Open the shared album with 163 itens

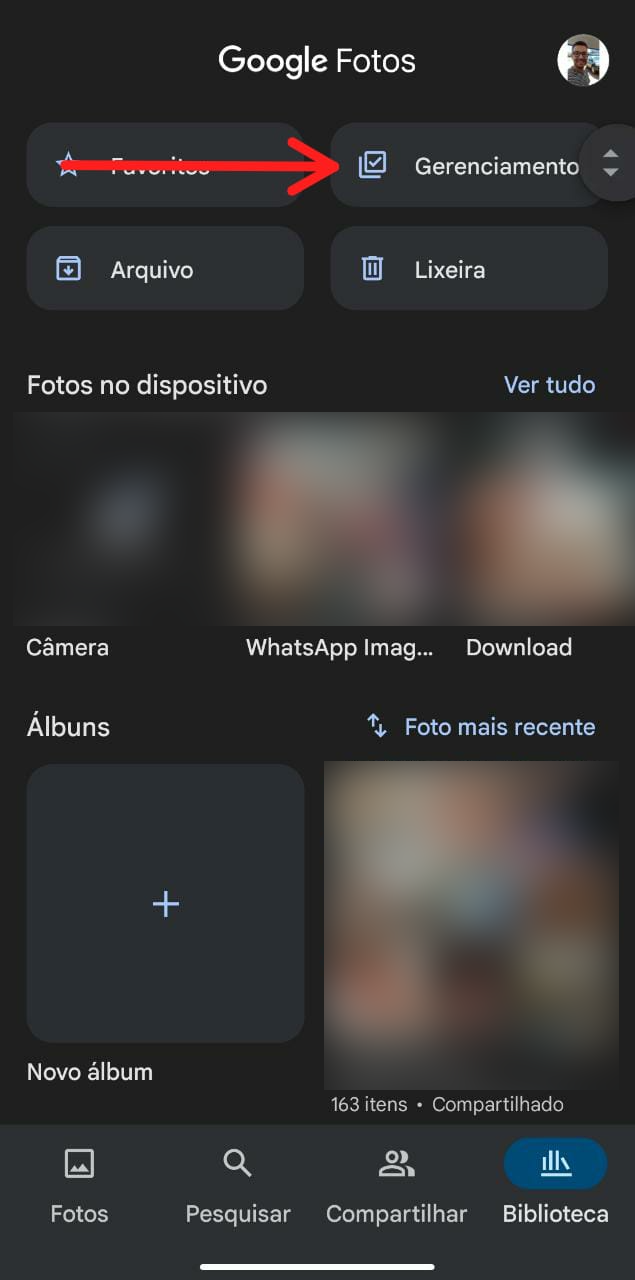(470, 925)
